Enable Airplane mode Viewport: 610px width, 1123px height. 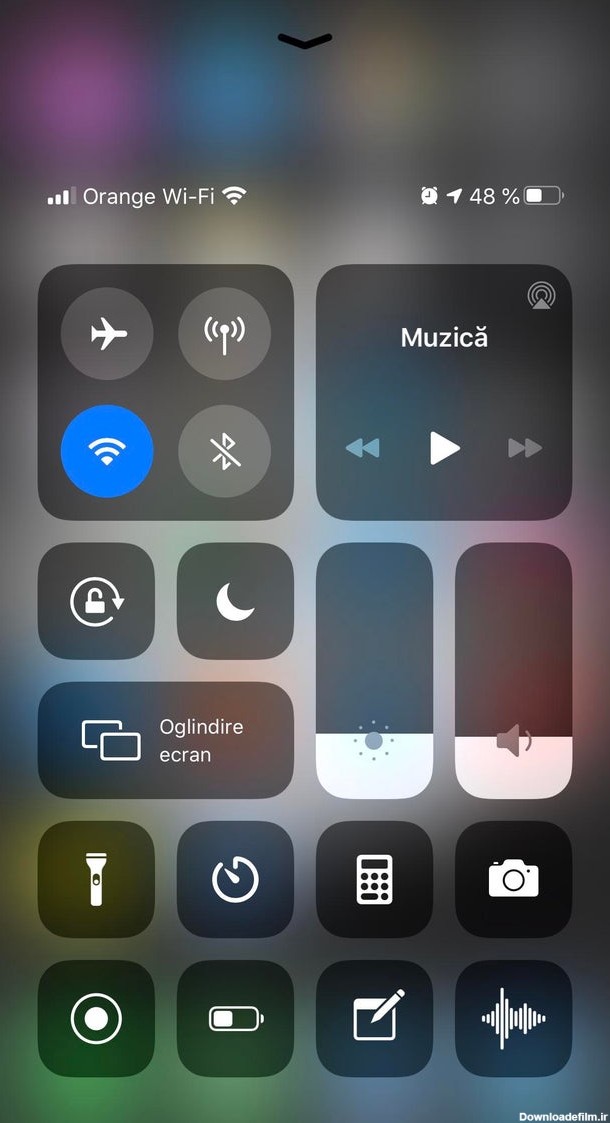[107, 332]
